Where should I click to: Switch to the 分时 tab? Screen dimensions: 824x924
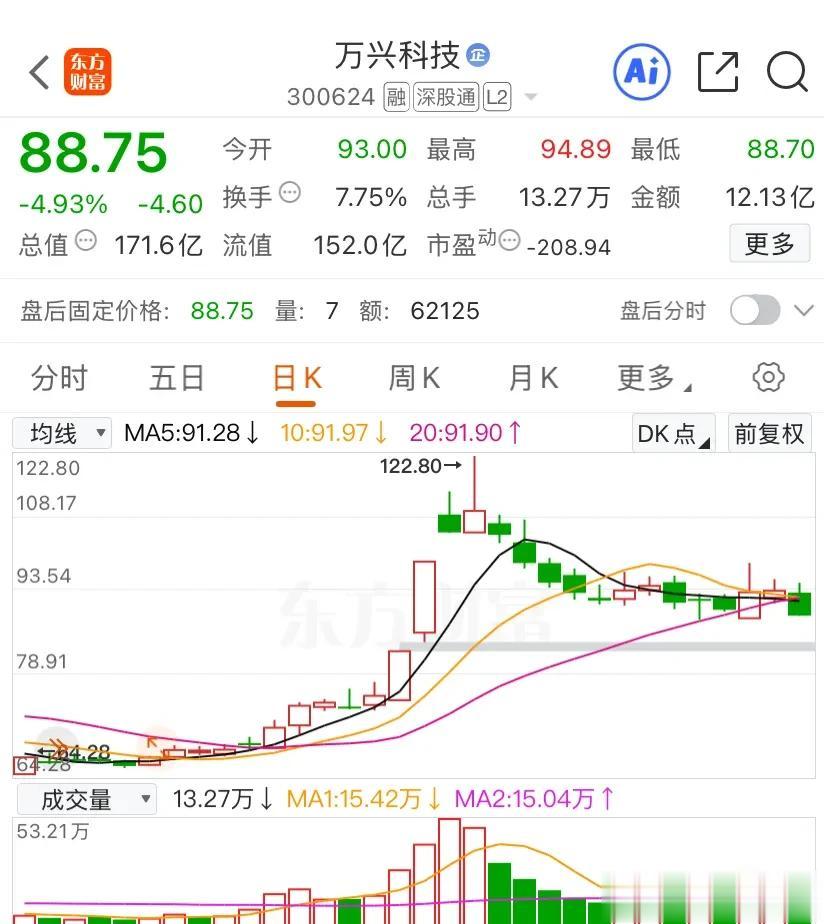tap(59, 378)
